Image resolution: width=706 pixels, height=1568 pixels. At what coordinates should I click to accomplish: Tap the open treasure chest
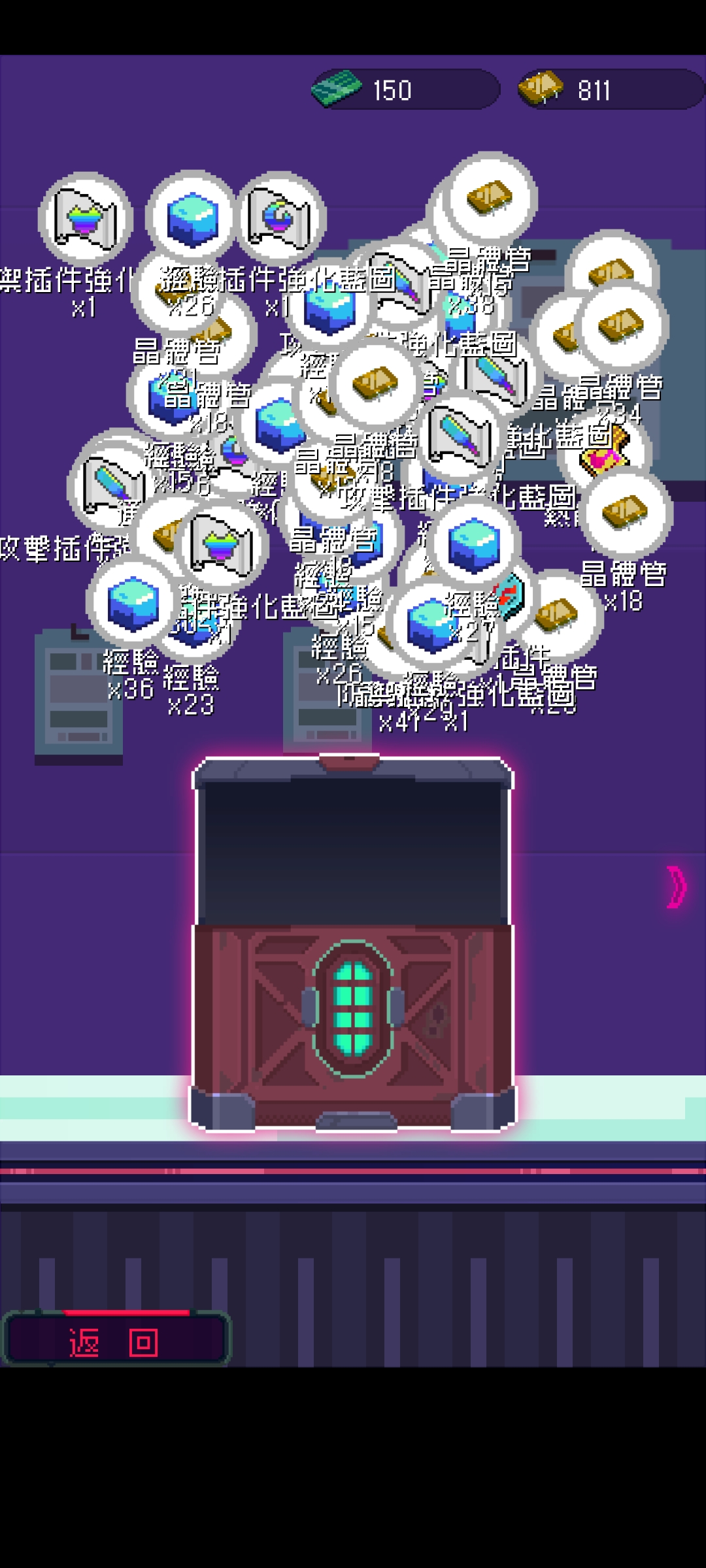point(353,947)
